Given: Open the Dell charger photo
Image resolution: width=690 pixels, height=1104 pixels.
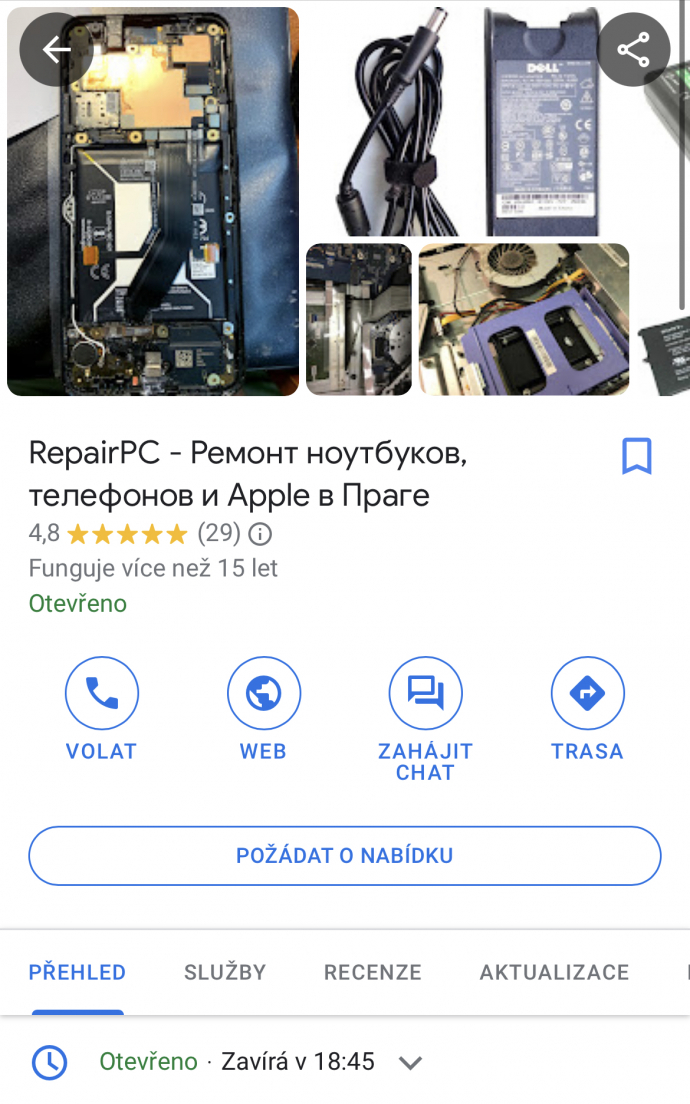Looking at the screenshot, I should 480,120.
